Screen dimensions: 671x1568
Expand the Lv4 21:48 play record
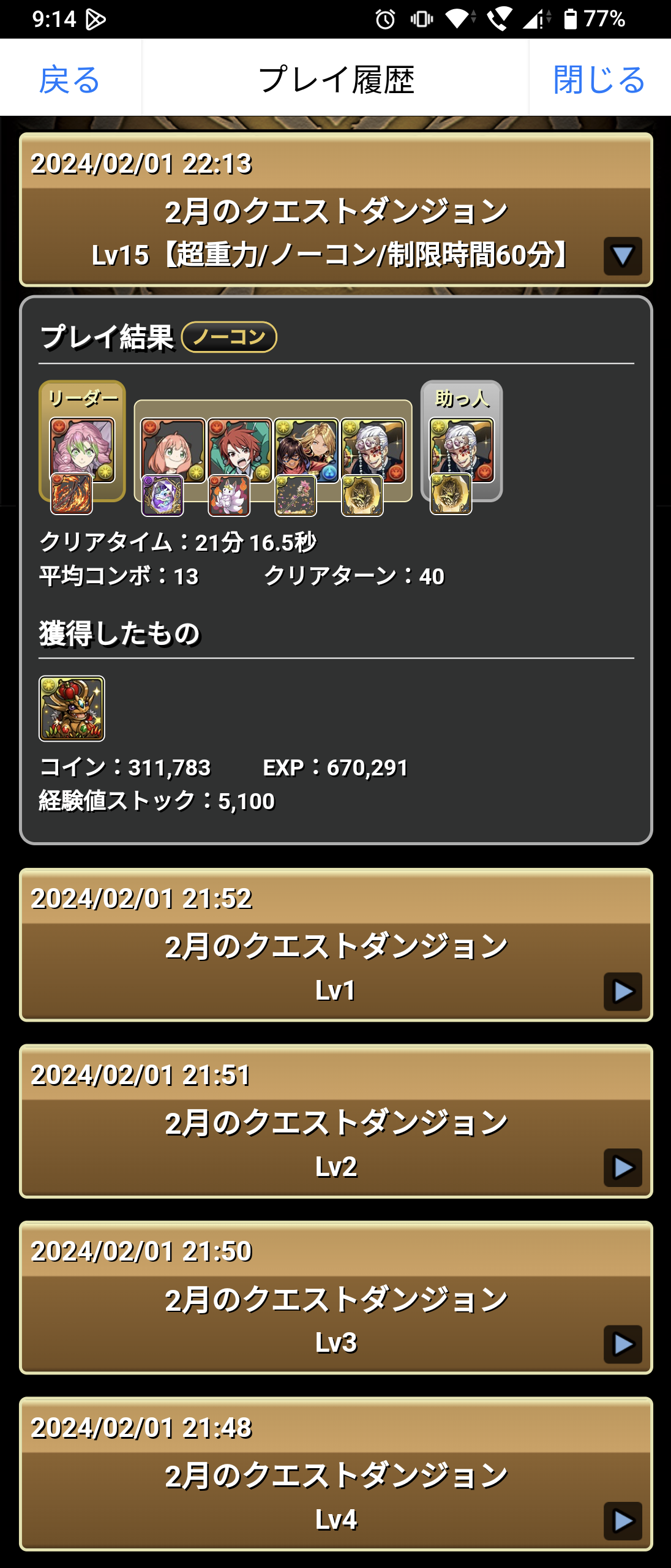point(622,1520)
